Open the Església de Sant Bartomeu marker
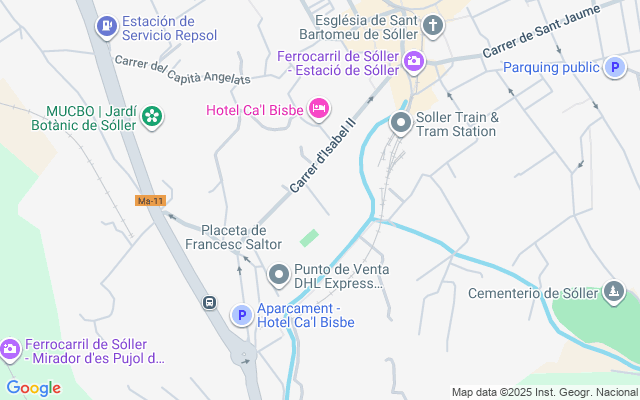The image size is (640, 400). [433, 25]
